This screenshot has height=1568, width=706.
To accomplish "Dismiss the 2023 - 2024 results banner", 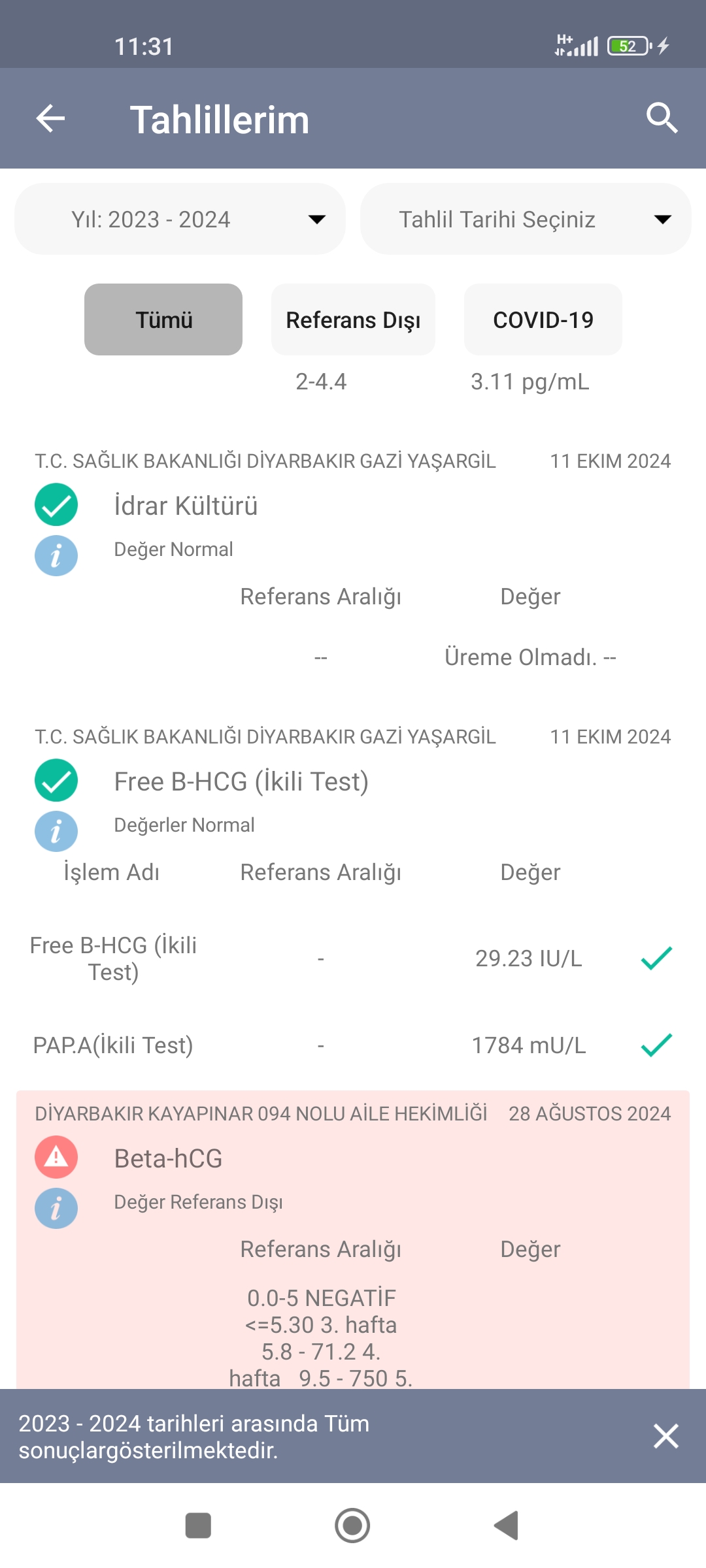I will 665,1436.
